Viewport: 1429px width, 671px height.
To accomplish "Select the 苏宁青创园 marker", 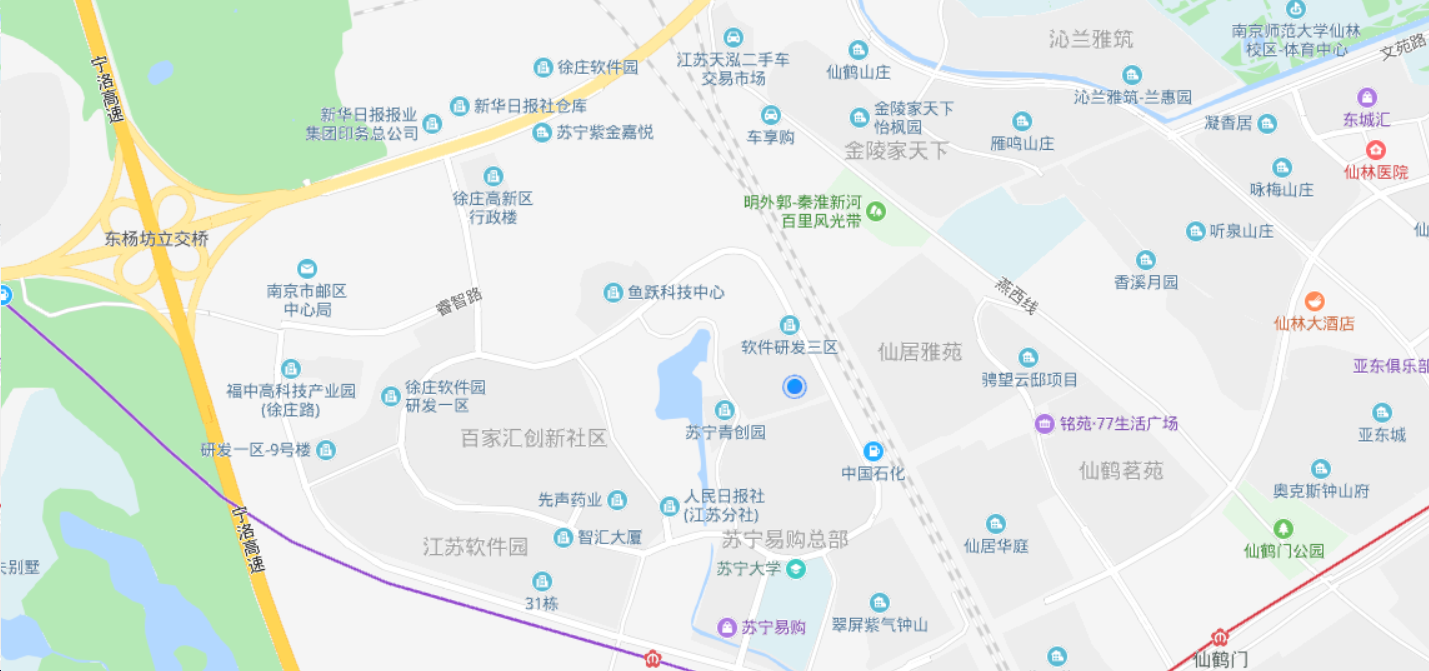I will 725,410.
